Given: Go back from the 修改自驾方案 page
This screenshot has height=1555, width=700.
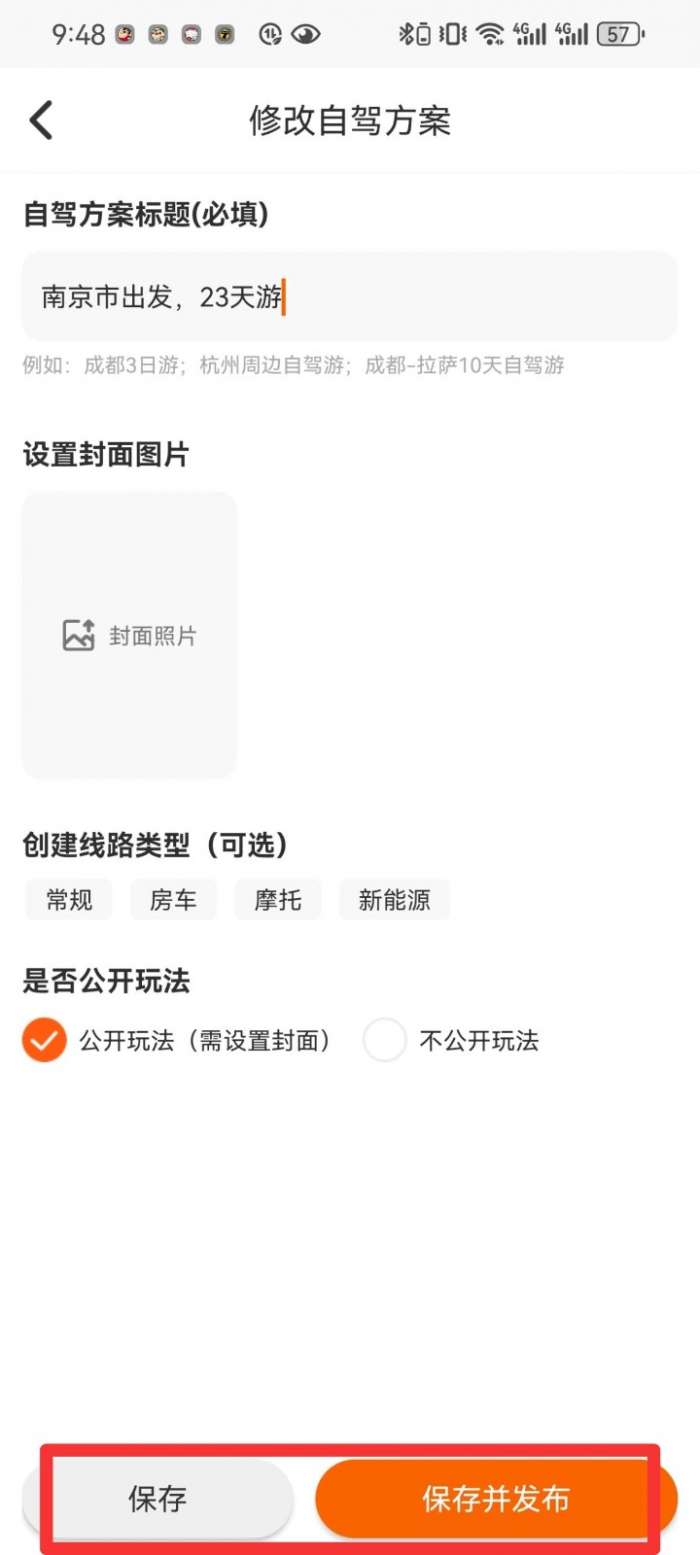Looking at the screenshot, I should [x=41, y=121].
